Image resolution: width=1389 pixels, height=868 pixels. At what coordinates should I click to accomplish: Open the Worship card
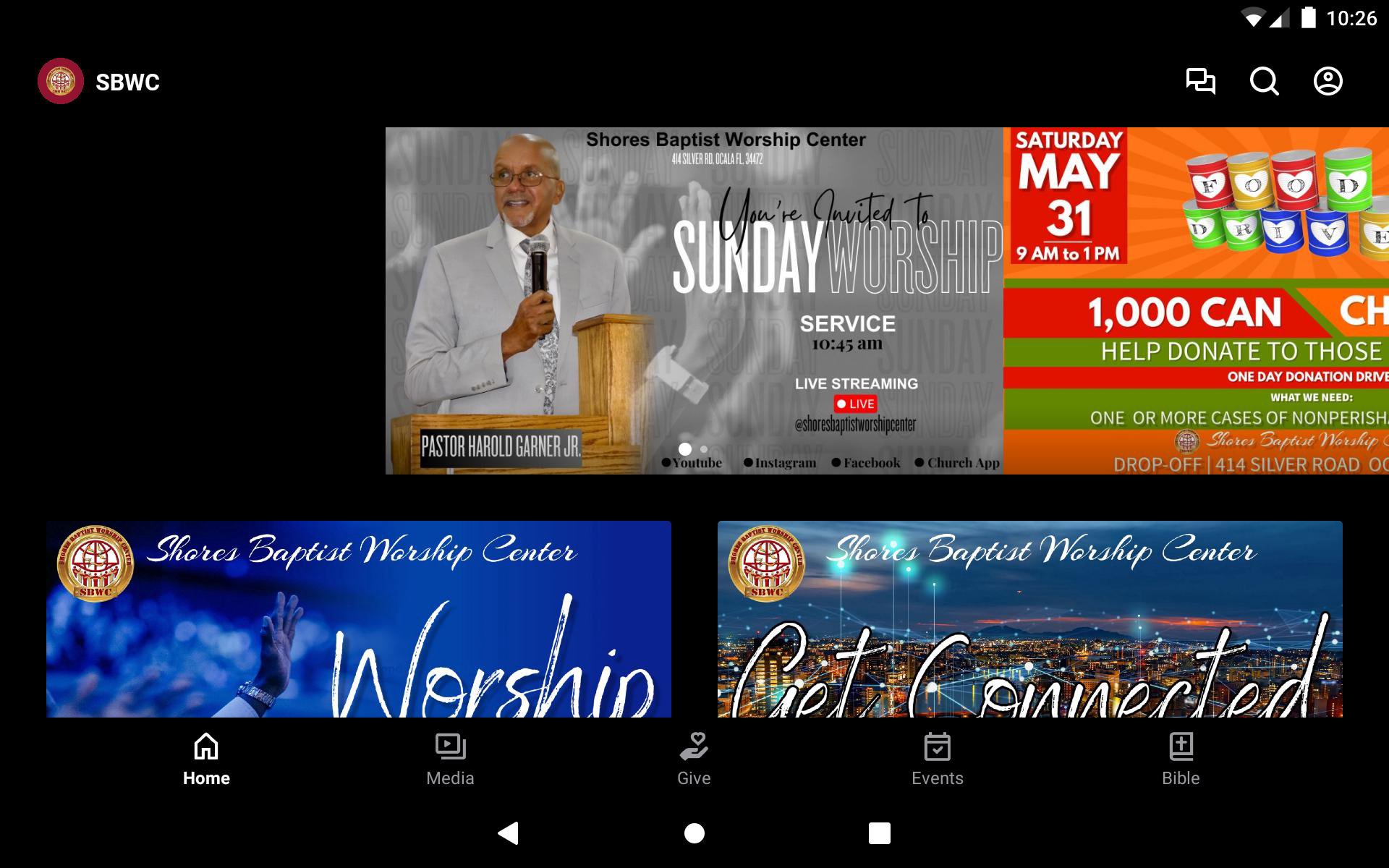[x=358, y=619]
